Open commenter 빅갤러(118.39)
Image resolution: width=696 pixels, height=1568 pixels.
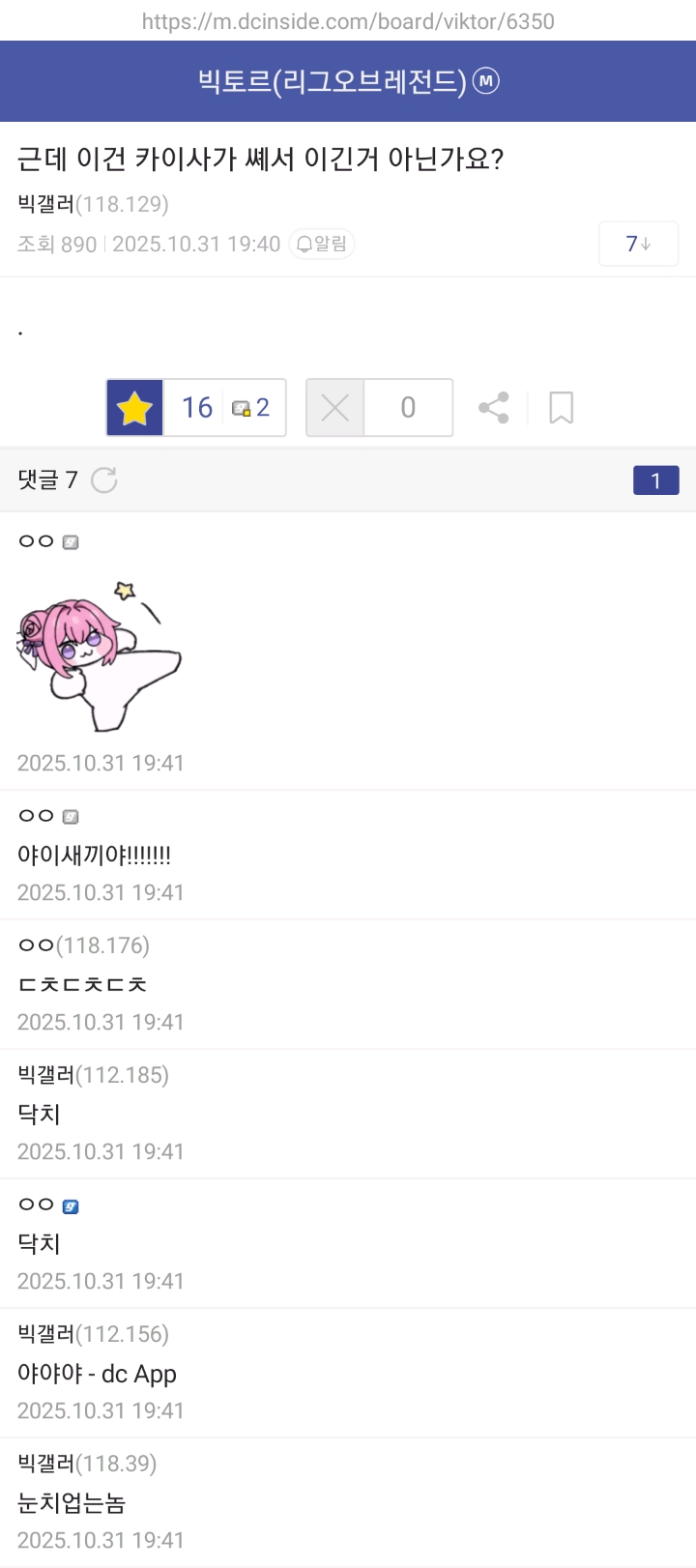pyautogui.click(x=87, y=1464)
